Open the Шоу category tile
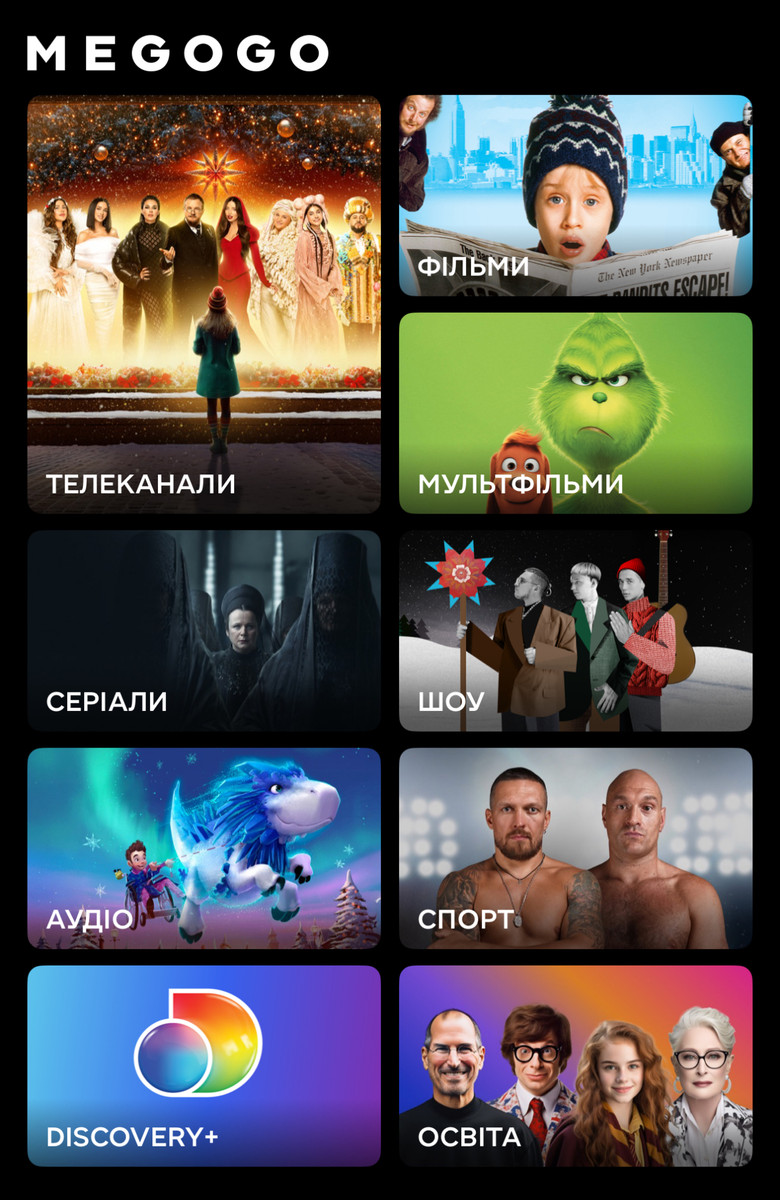The width and height of the screenshot is (780, 1200). 575,631
